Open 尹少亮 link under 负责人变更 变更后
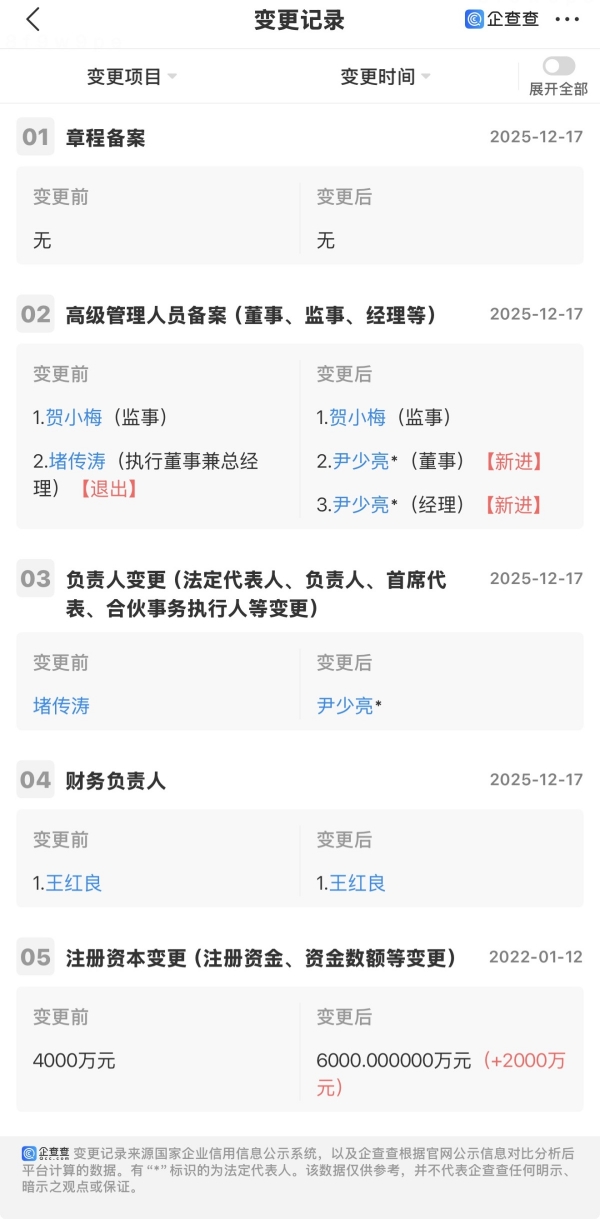The width and height of the screenshot is (600, 1219). 345,706
